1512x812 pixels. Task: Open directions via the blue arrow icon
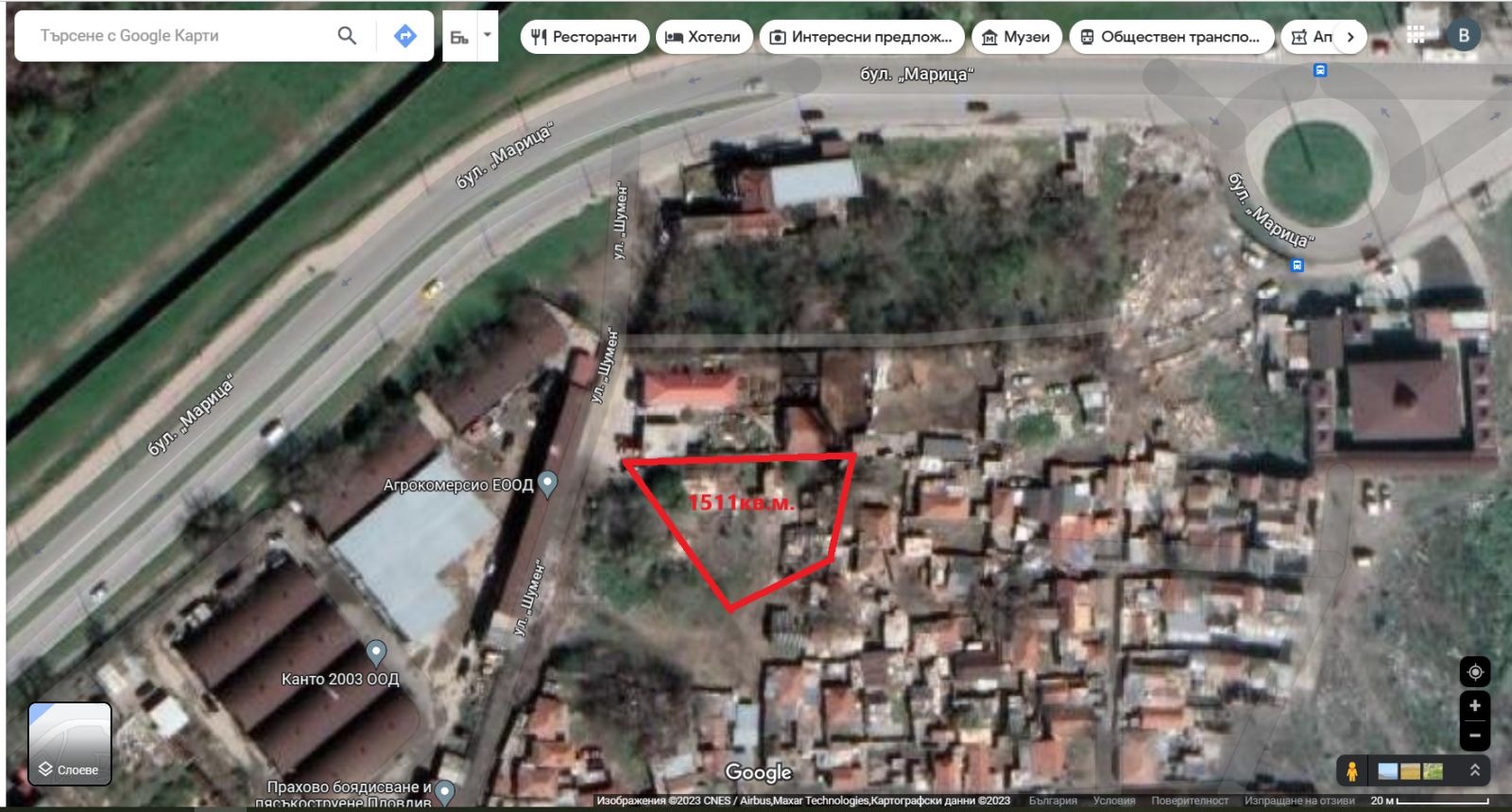point(405,36)
